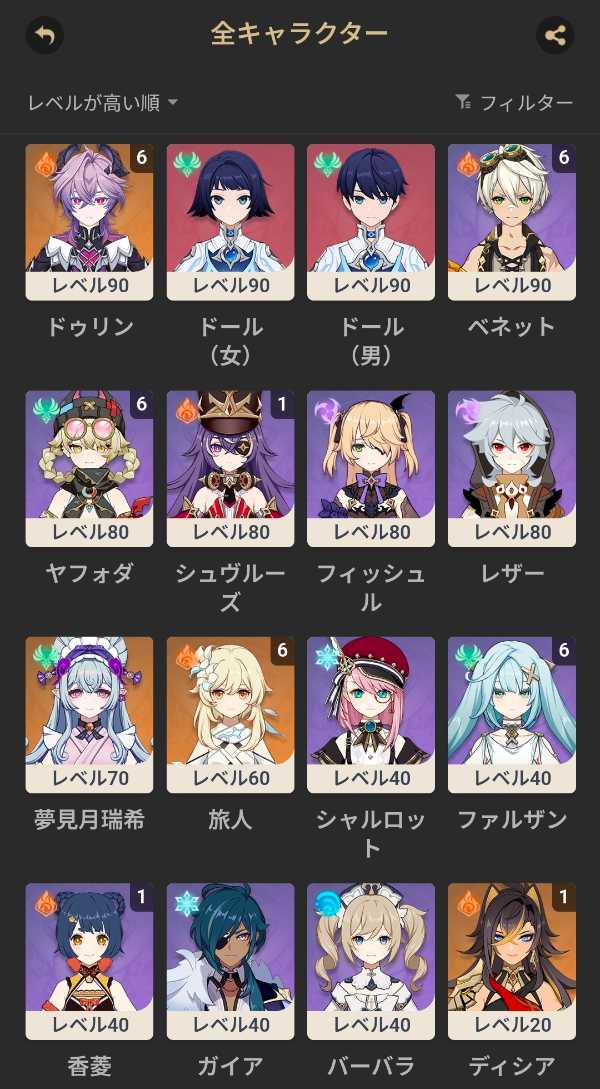Screen dimensions: 600x1089
Task: Open フィッシュル character card
Action: tap(371, 468)
